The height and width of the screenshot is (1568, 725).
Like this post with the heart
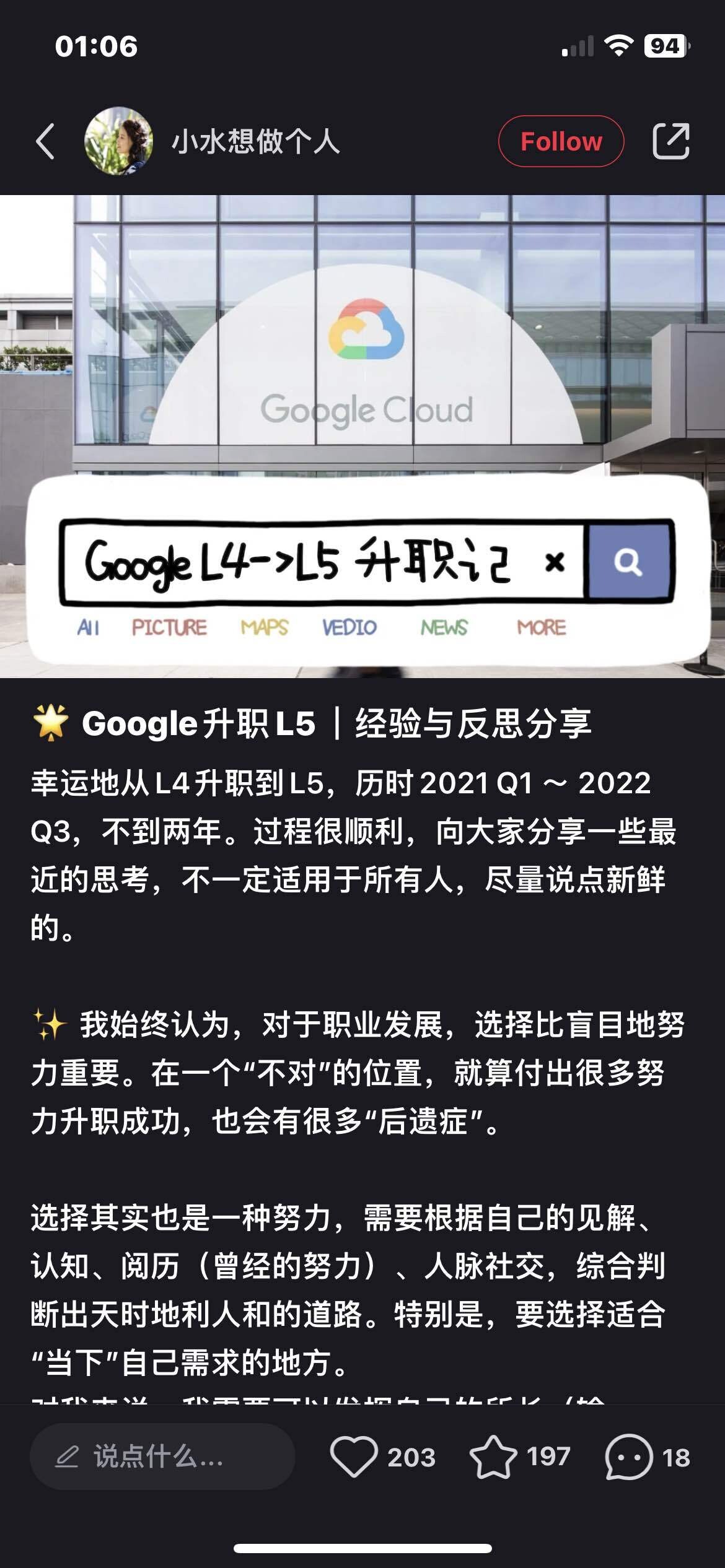pos(354,1457)
